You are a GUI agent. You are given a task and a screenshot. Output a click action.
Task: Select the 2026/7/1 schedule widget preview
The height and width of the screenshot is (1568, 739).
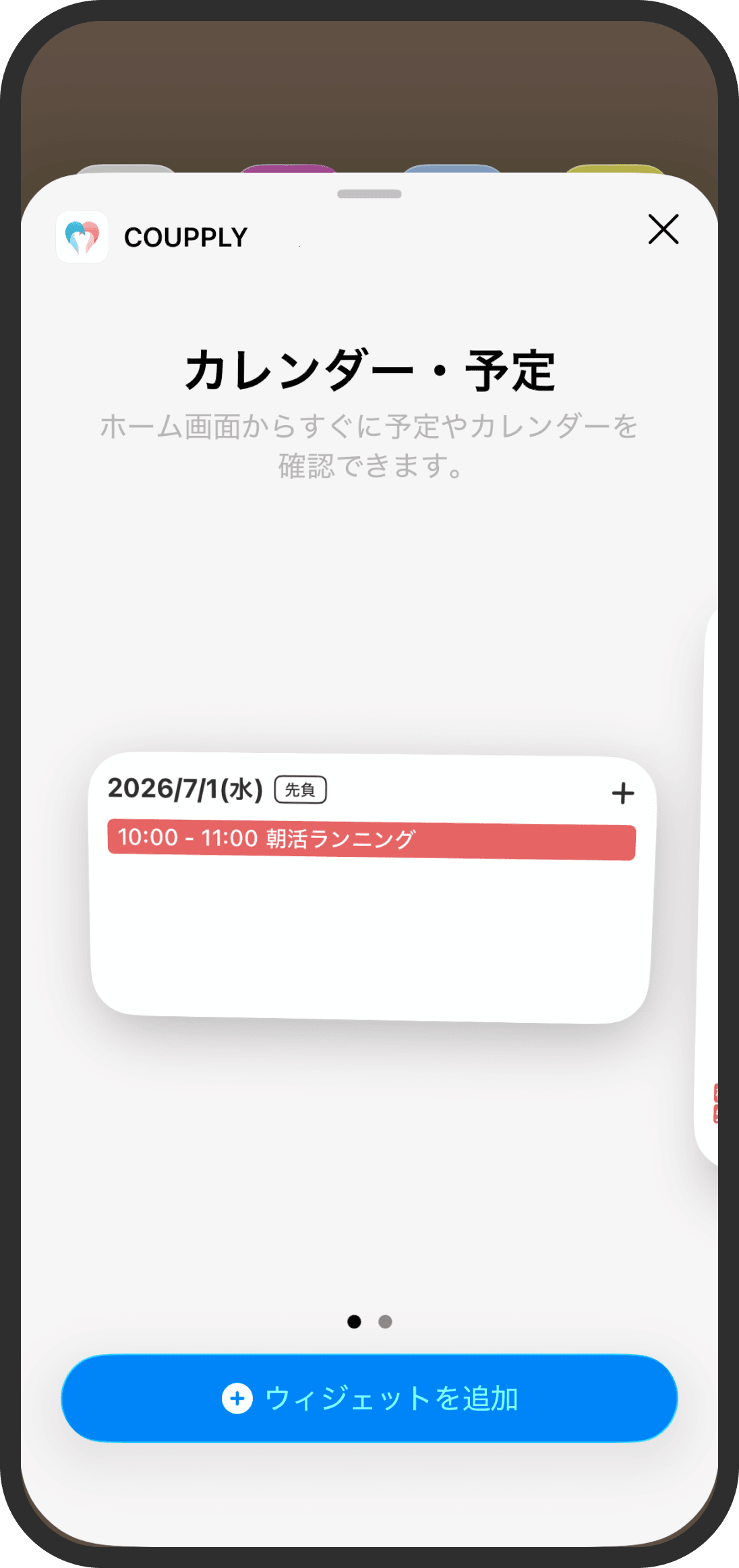pyautogui.click(x=372, y=887)
